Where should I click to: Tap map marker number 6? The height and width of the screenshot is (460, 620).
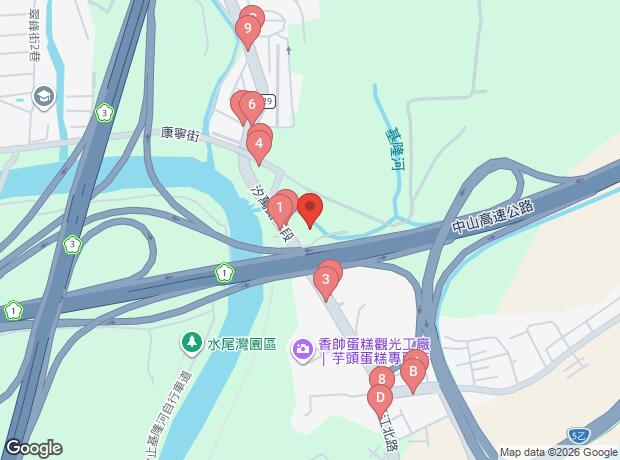tap(252, 104)
